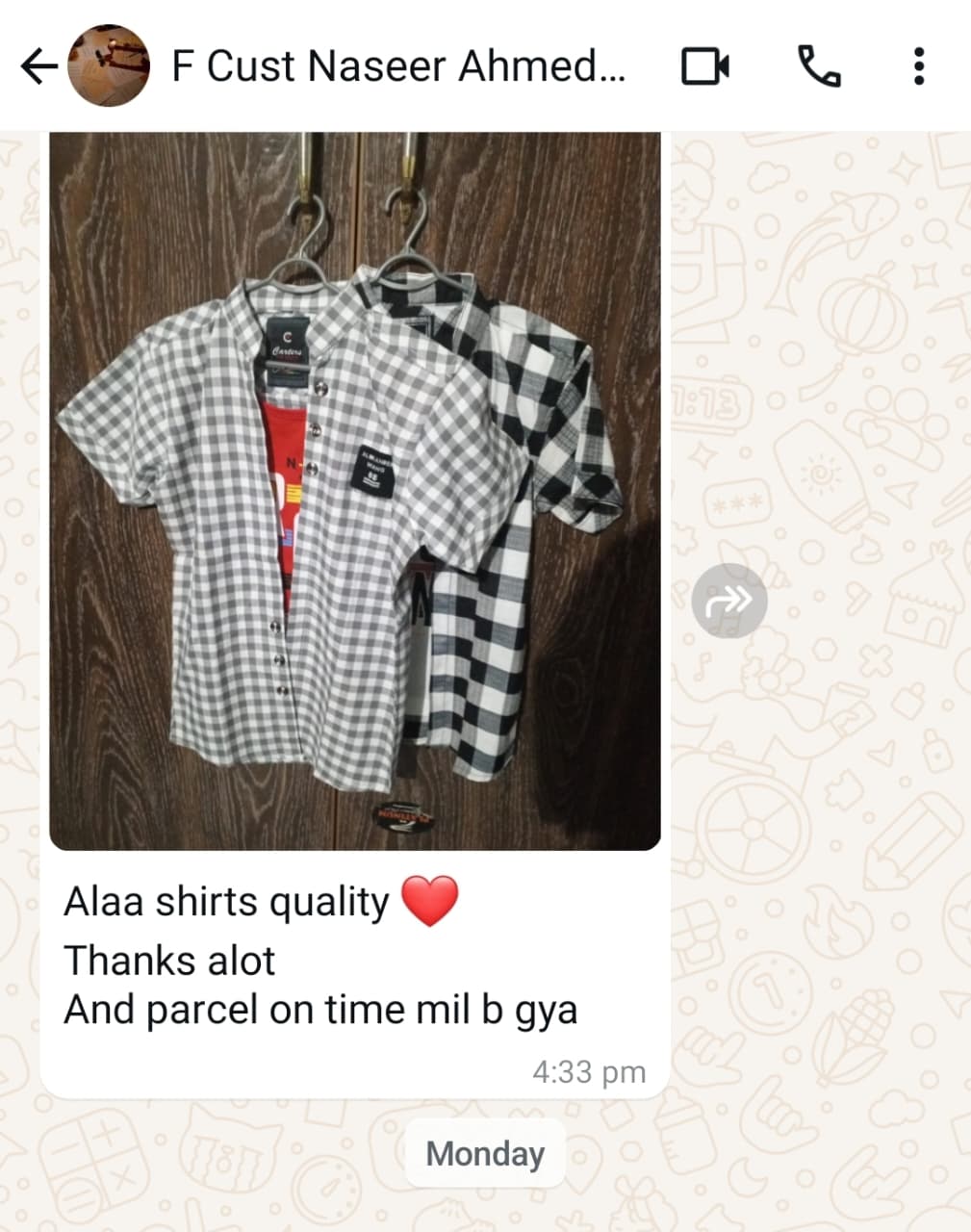
Task: Open the checkered shirts photo
Action: click(355, 491)
